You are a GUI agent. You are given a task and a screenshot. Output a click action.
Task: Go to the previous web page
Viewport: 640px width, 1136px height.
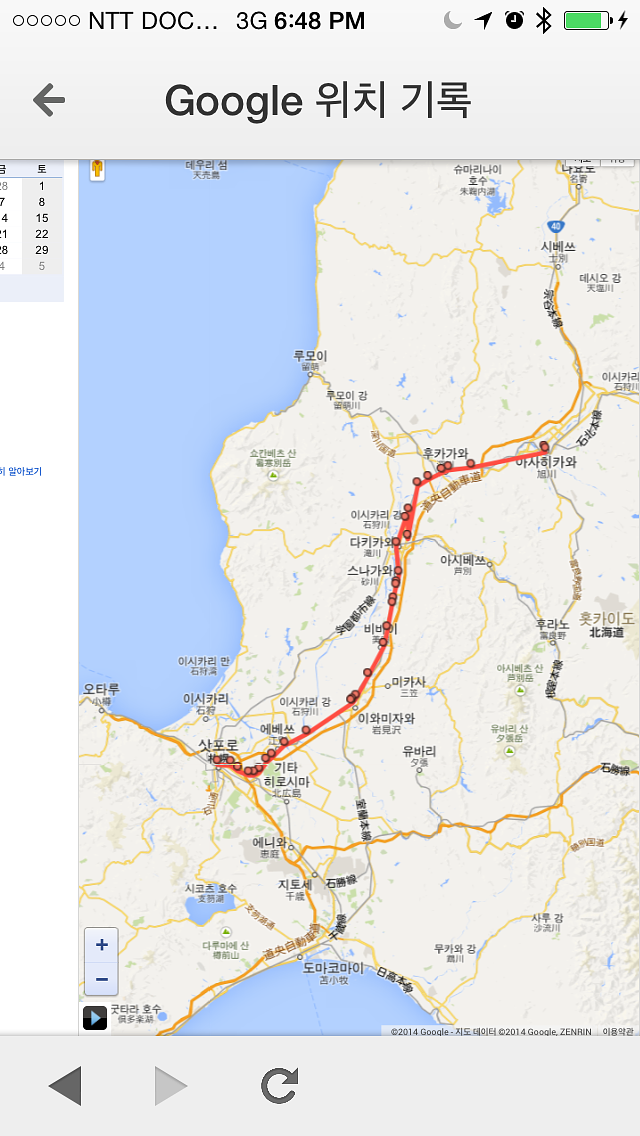click(65, 1085)
